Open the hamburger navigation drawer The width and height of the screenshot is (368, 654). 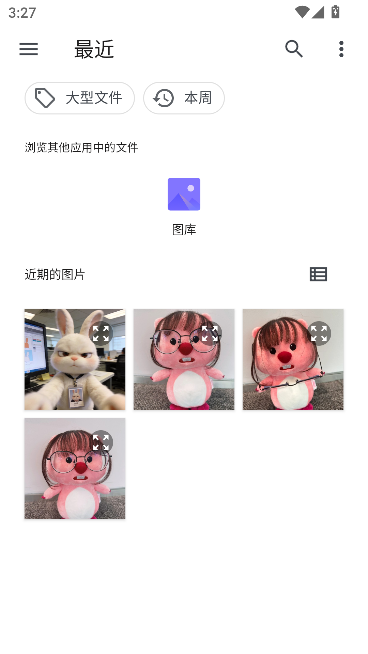pyautogui.click(x=28, y=49)
